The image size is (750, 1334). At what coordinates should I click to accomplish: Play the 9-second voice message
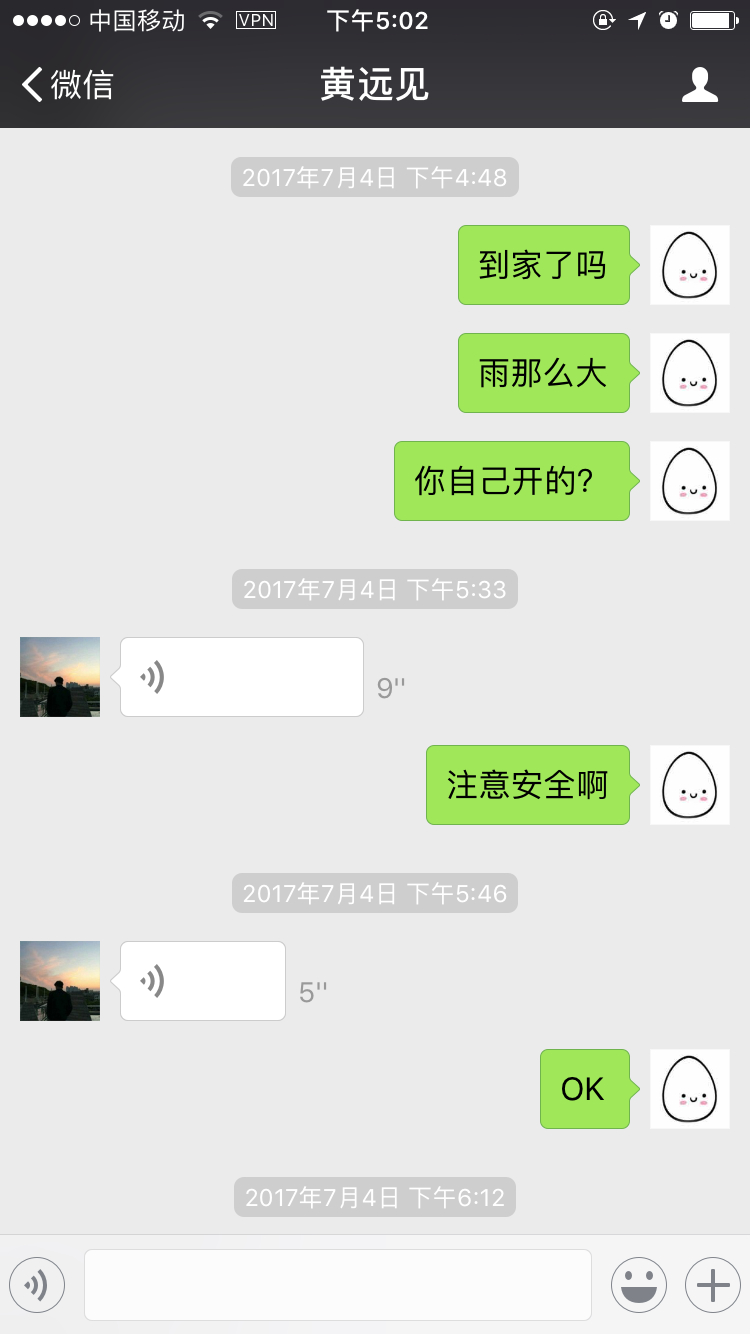point(241,677)
